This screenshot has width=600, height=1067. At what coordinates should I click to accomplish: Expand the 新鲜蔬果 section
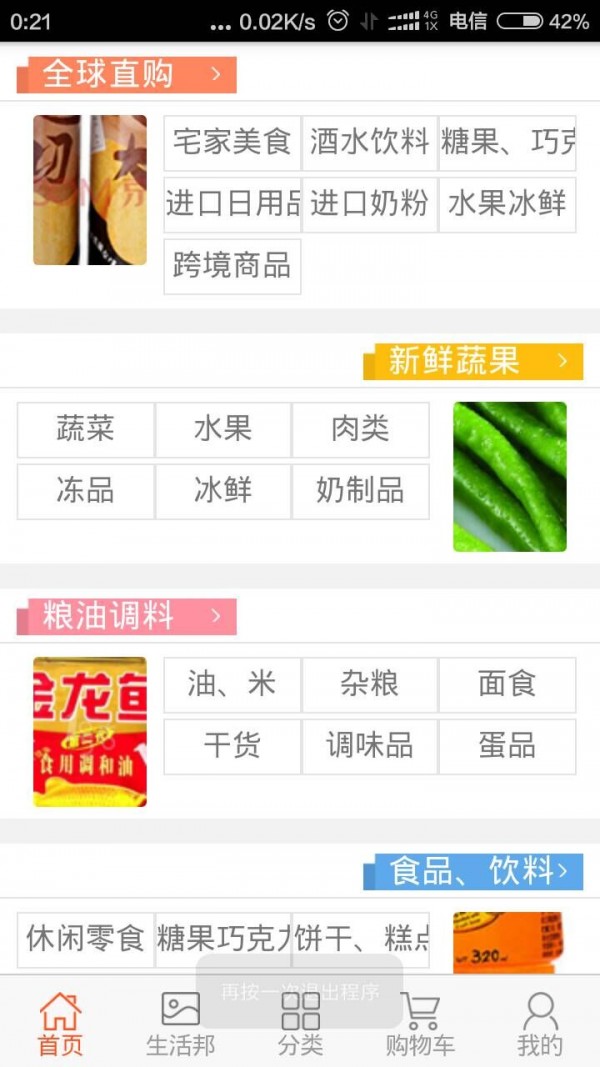pos(472,361)
